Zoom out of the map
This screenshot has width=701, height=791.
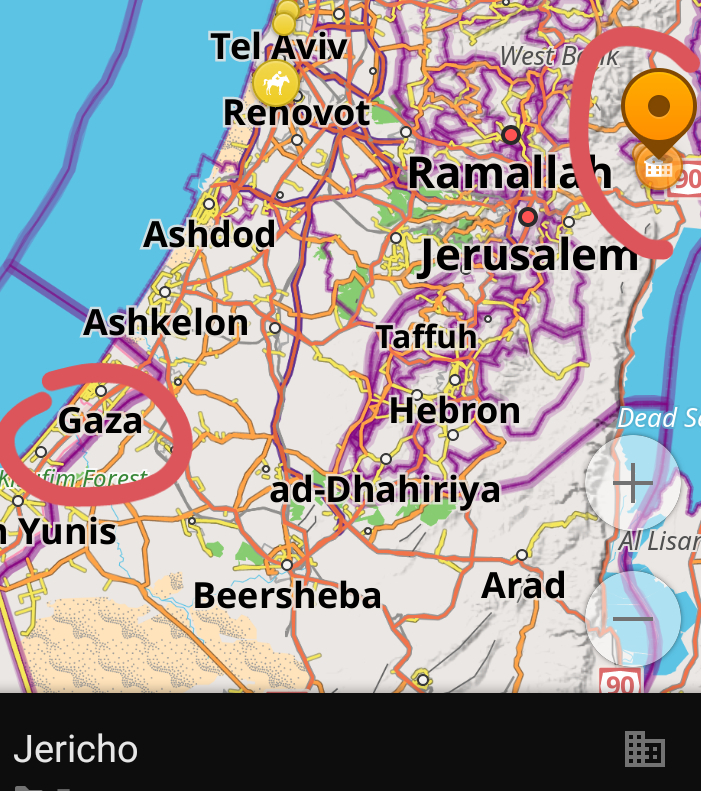(x=632, y=618)
